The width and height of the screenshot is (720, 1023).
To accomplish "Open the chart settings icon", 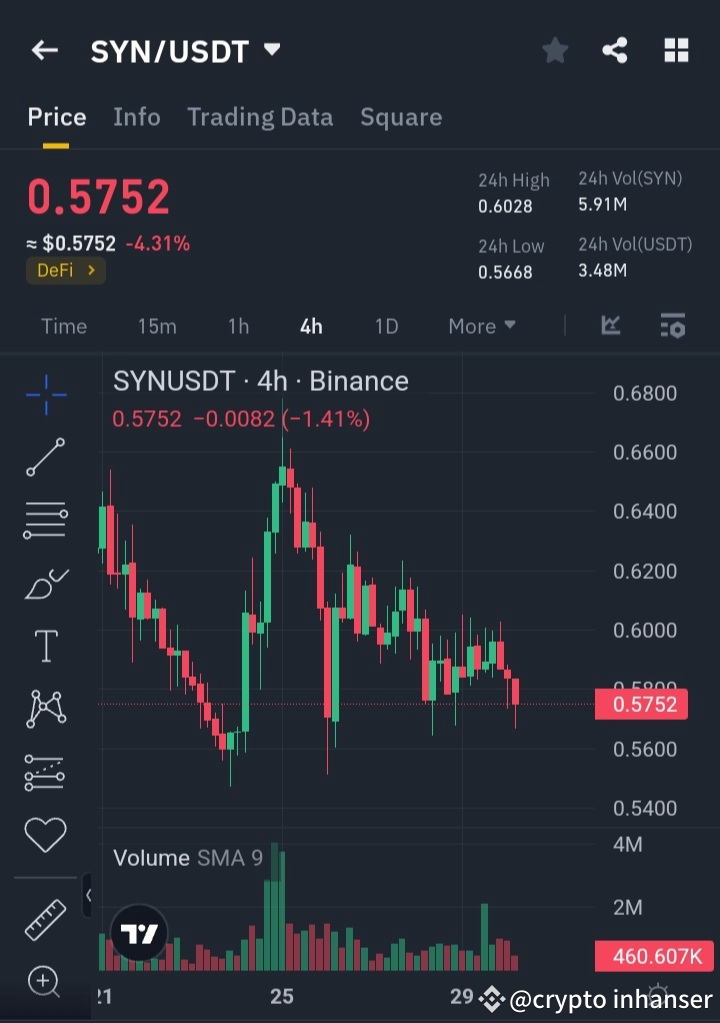I will click(x=672, y=325).
